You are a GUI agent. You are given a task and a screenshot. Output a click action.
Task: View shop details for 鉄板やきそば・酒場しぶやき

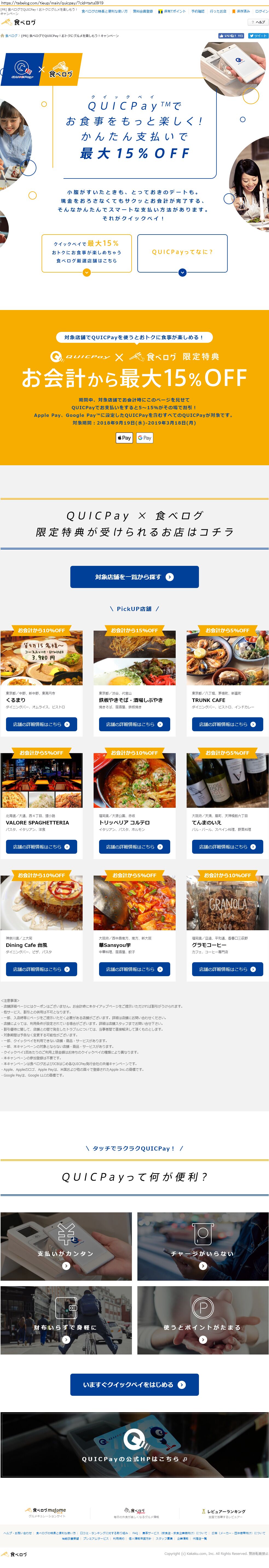134,724
